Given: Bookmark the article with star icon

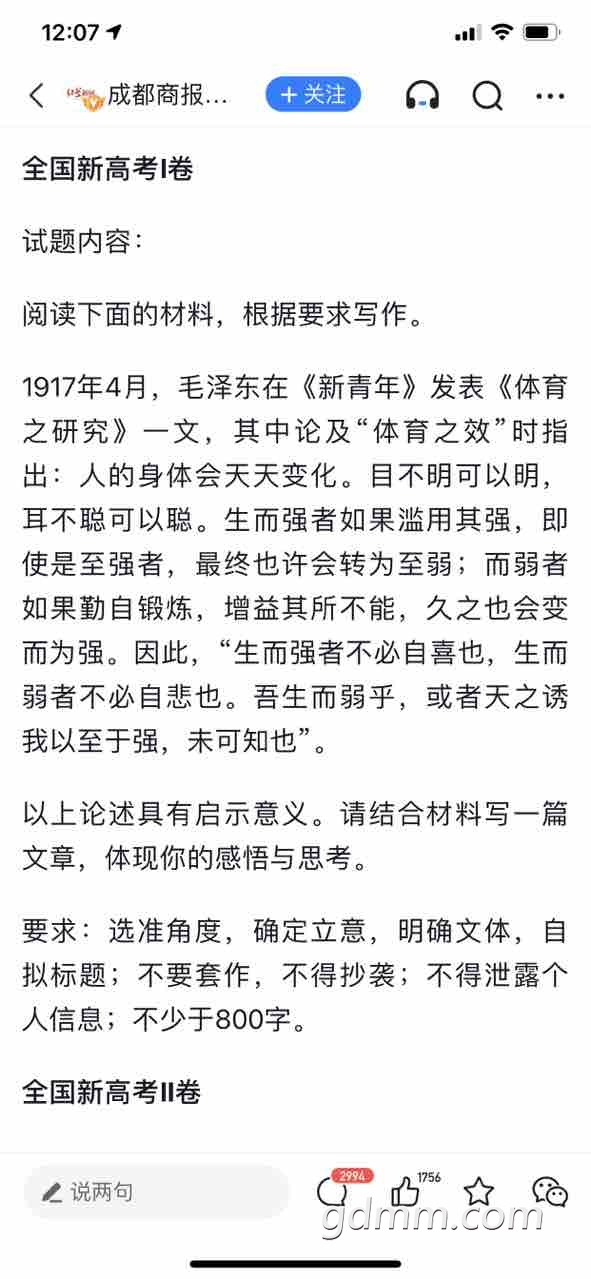Looking at the screenshot, I should pos(479,1191).
